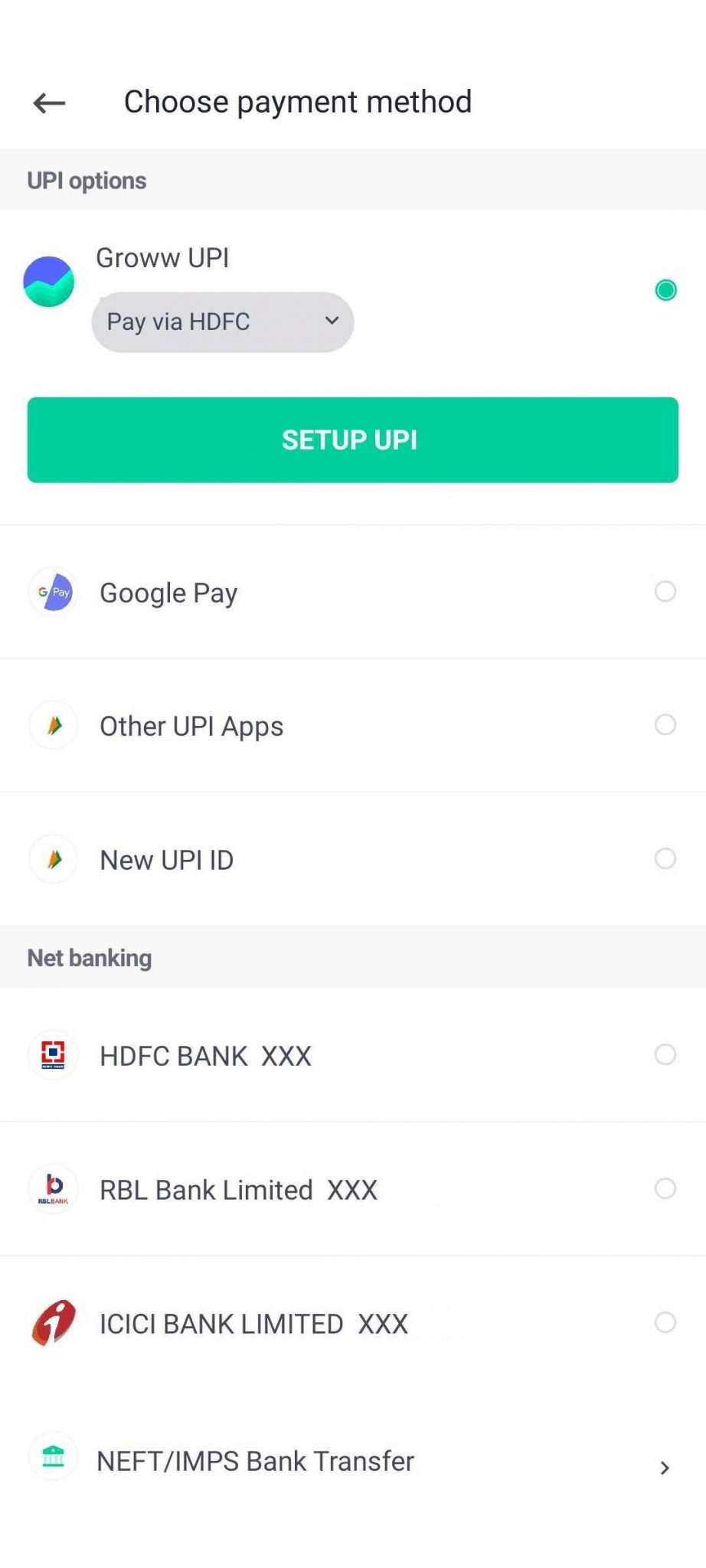Open the Net banking section
This screenshot has width=706, height=1568.
tap(89, 957)
